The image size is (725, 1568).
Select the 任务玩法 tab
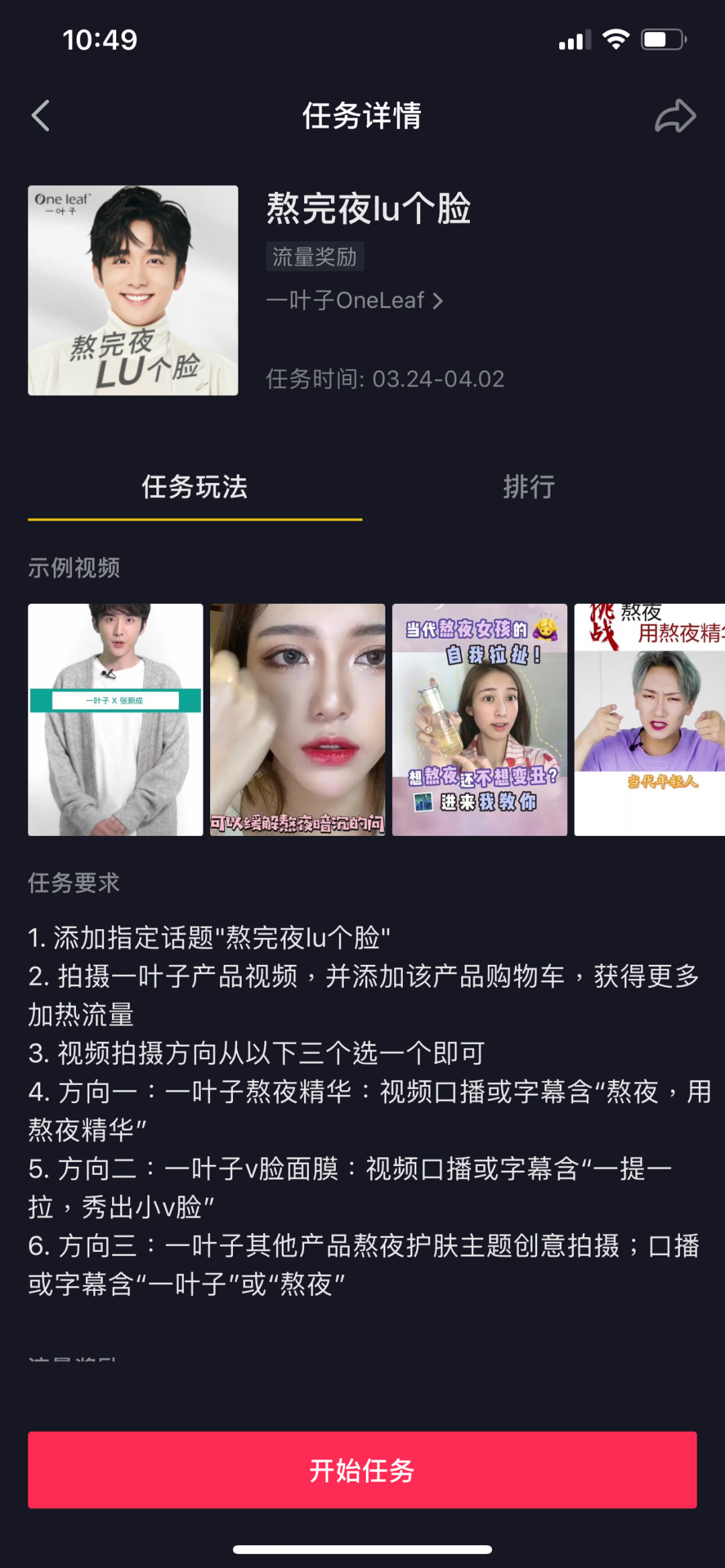pos(195,487)
